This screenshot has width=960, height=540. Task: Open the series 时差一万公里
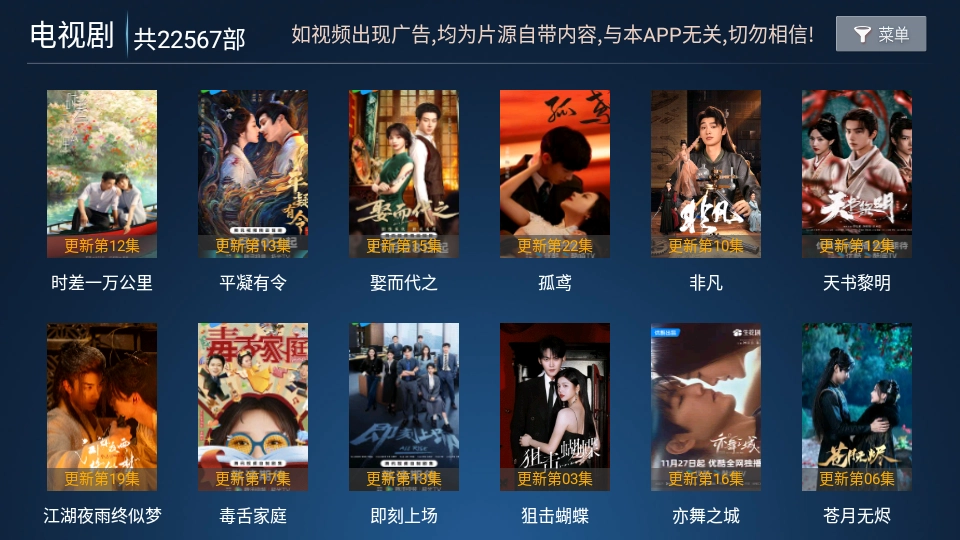click(102, 175)
